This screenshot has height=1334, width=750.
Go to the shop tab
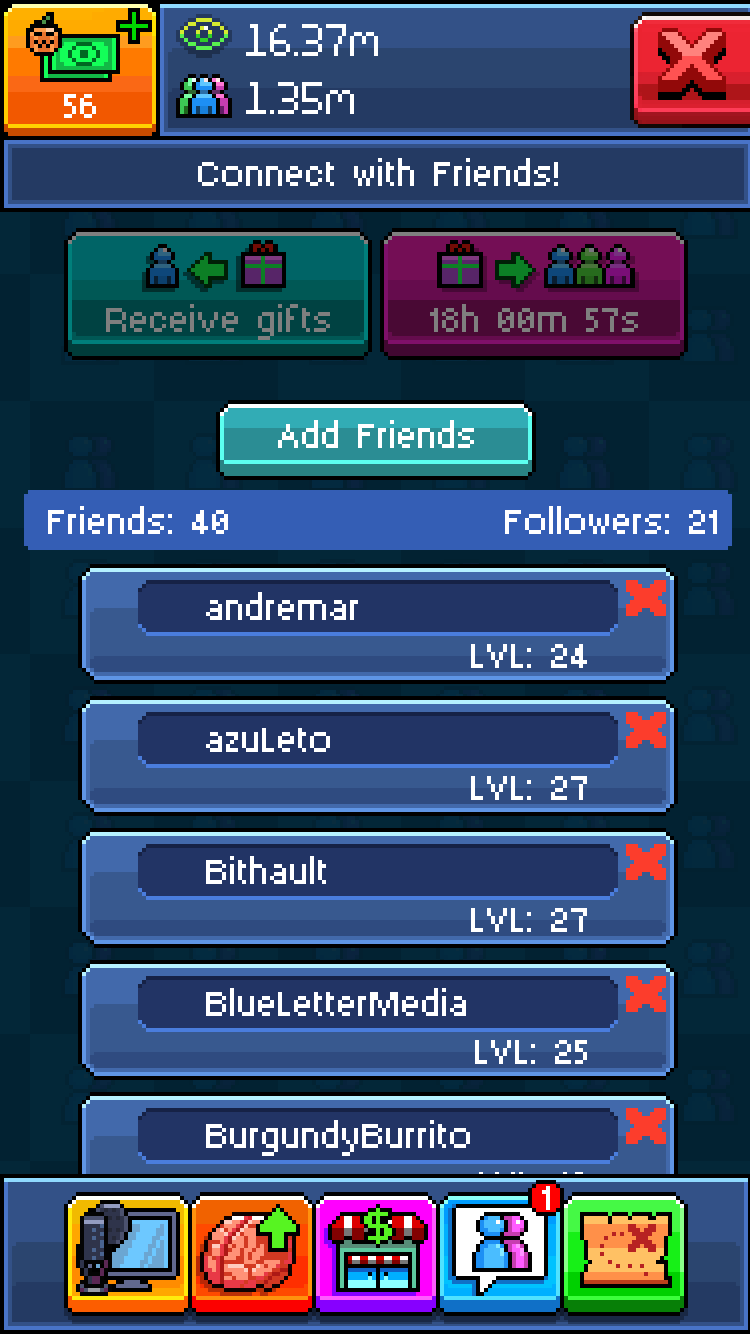[x=375, y=1252]
